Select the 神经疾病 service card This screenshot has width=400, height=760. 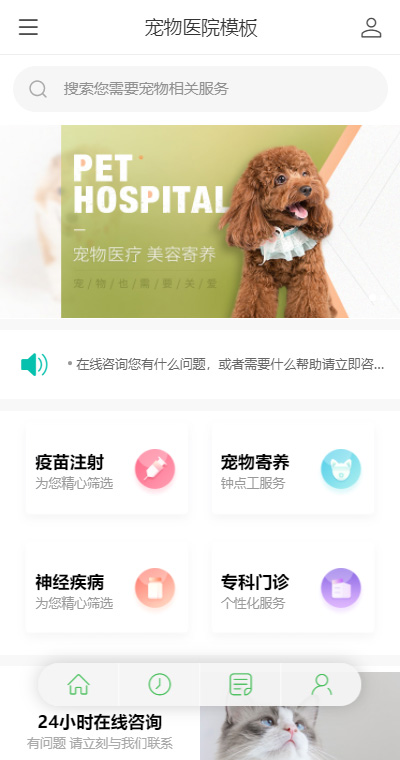pyautogui.click(x=107, y=588)
